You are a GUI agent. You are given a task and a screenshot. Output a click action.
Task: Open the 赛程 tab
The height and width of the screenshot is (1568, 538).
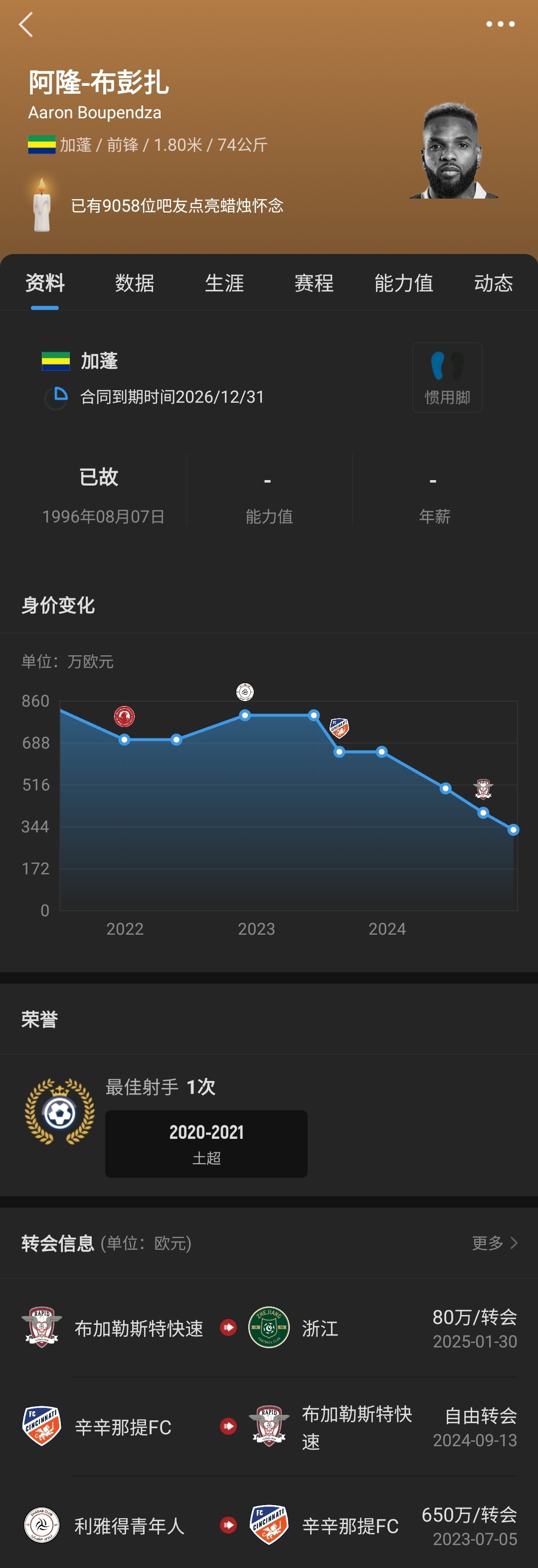[x=314, y=283]
